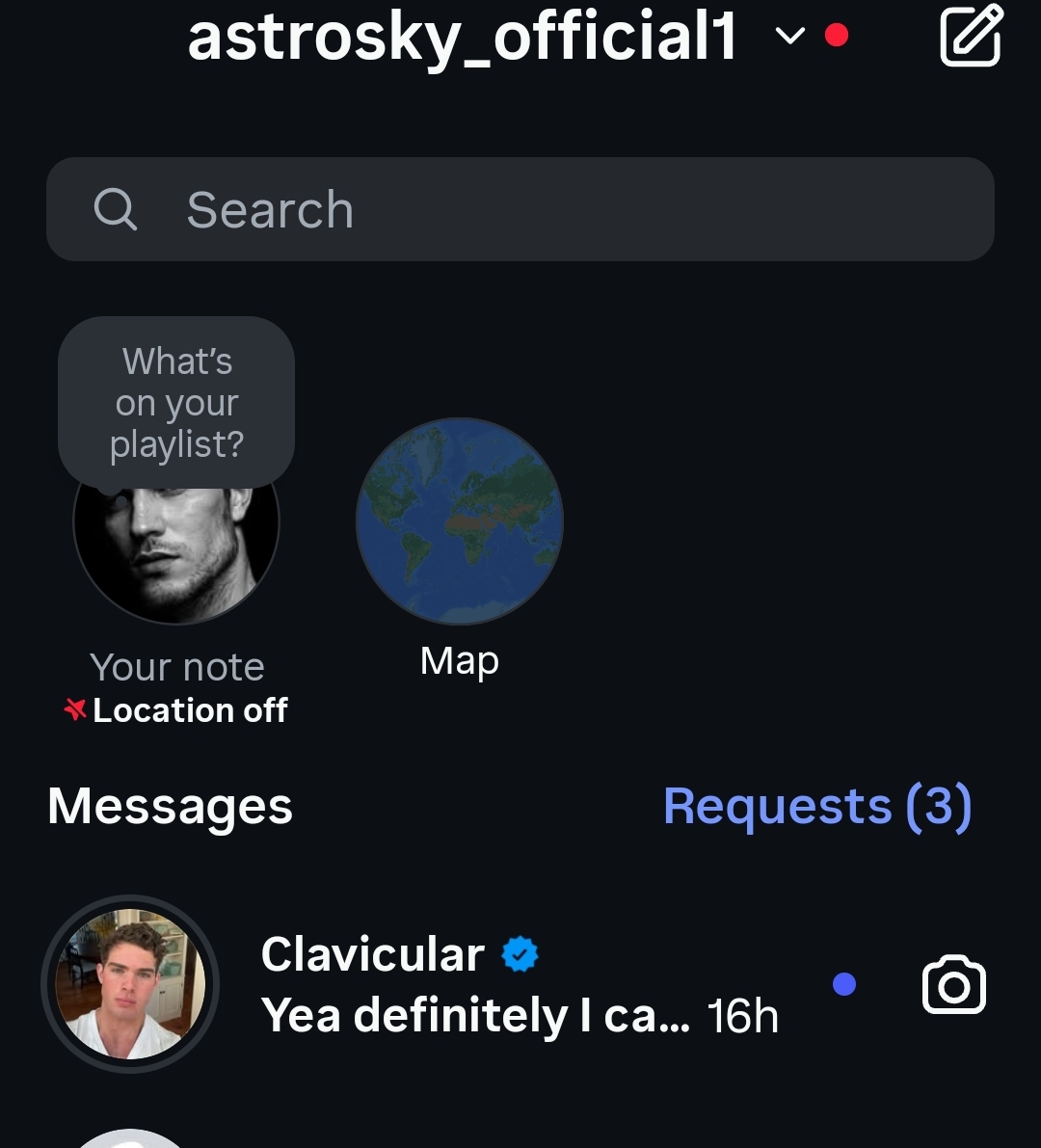Add a note on your playlist
This screenshot has width=1041, height=1148.
point(176,403)
